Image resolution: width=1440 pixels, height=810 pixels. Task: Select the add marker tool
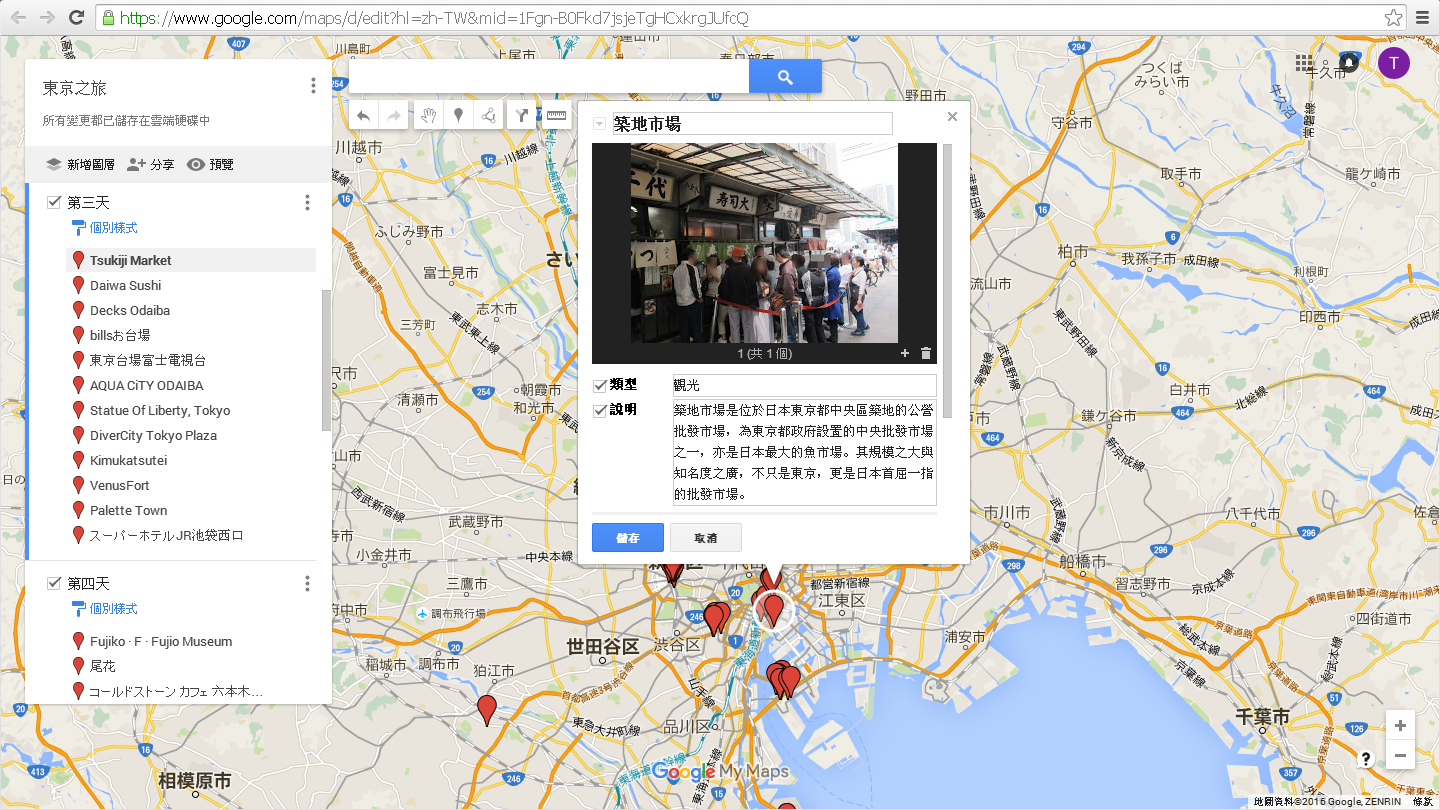point(458,115)
